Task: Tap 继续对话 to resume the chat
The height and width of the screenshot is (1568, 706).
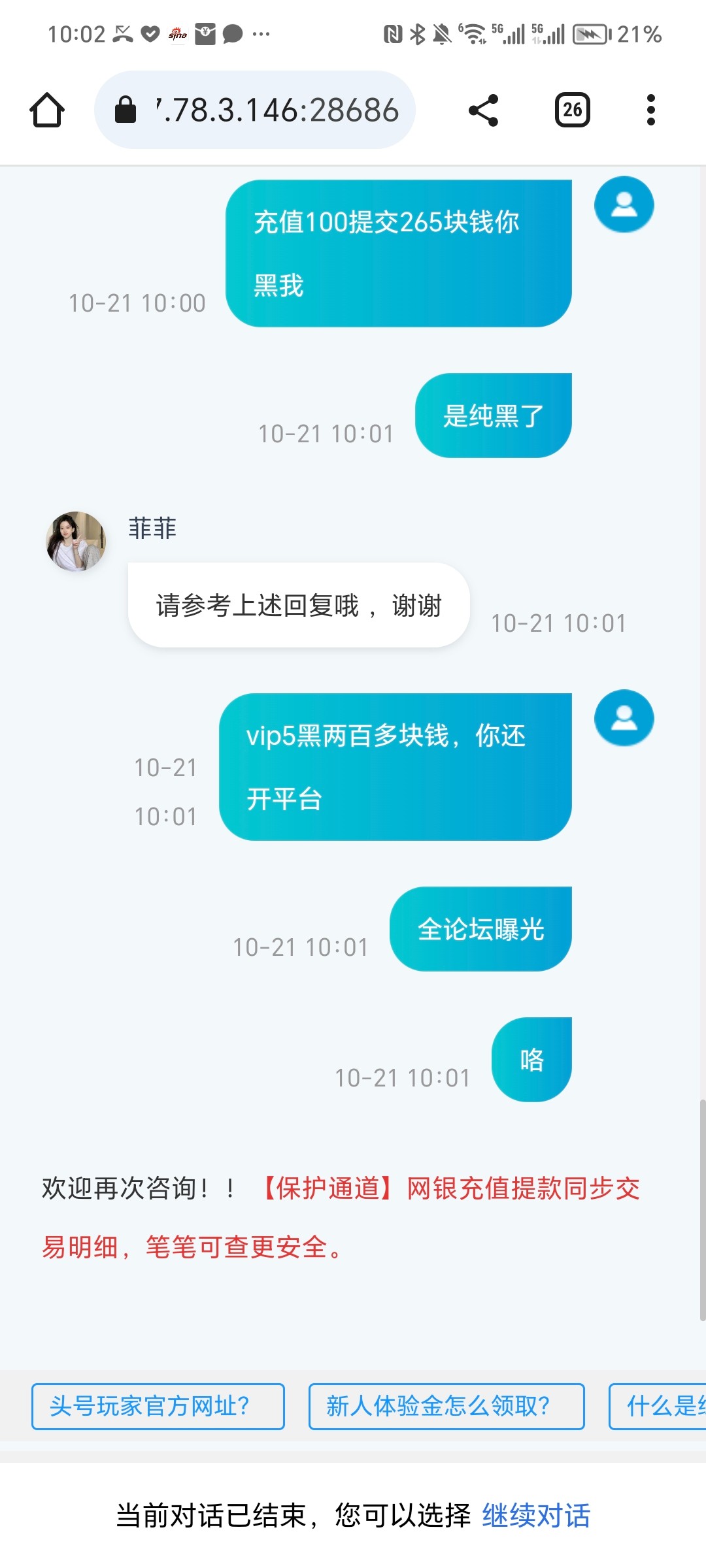Action: click(536, 1516)
